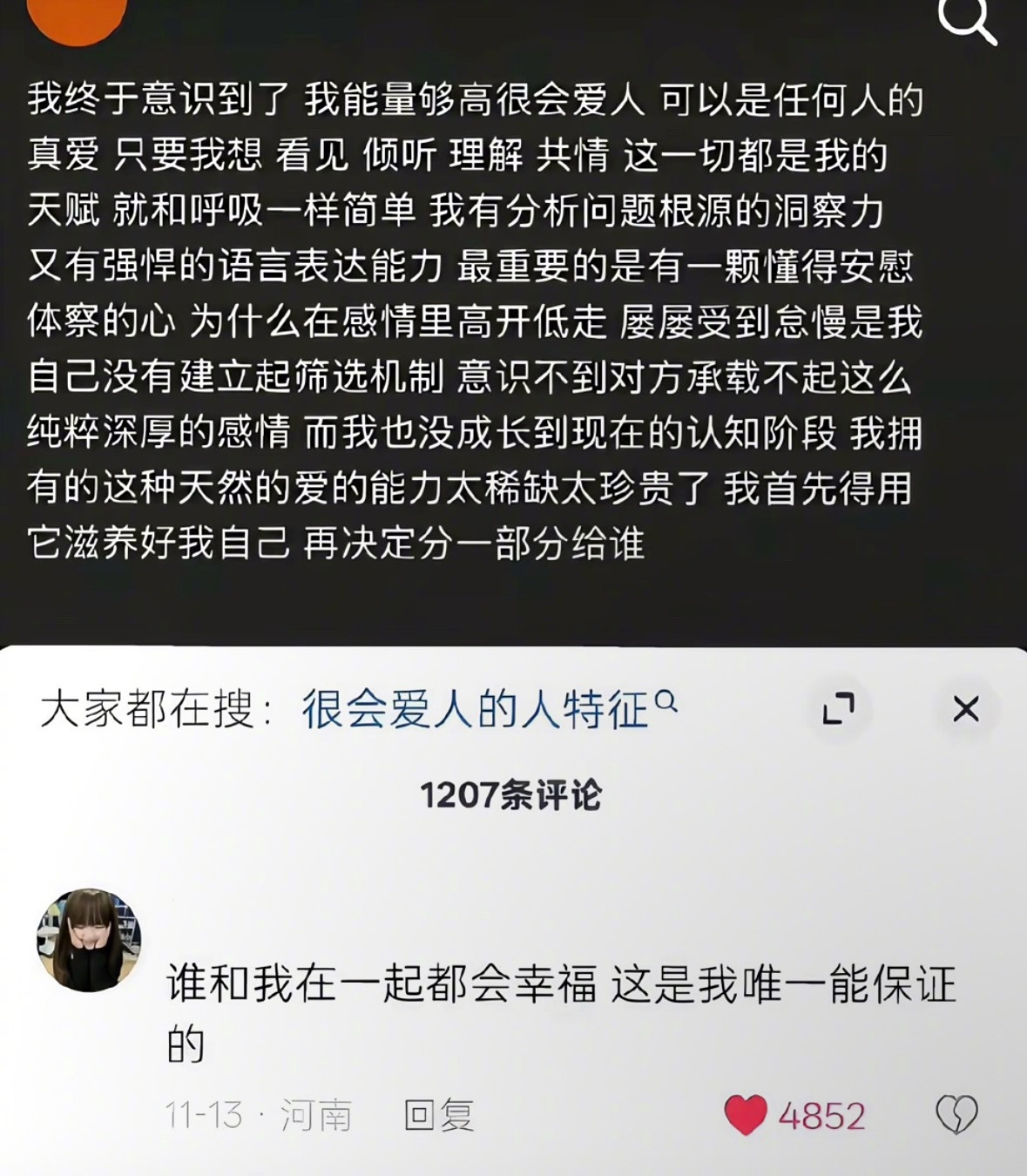Image resolution: width=1027 pixels, height=1176 pixels.
Task: Click the date stamp 11-13 · 河南
Action: [261, 1113]
